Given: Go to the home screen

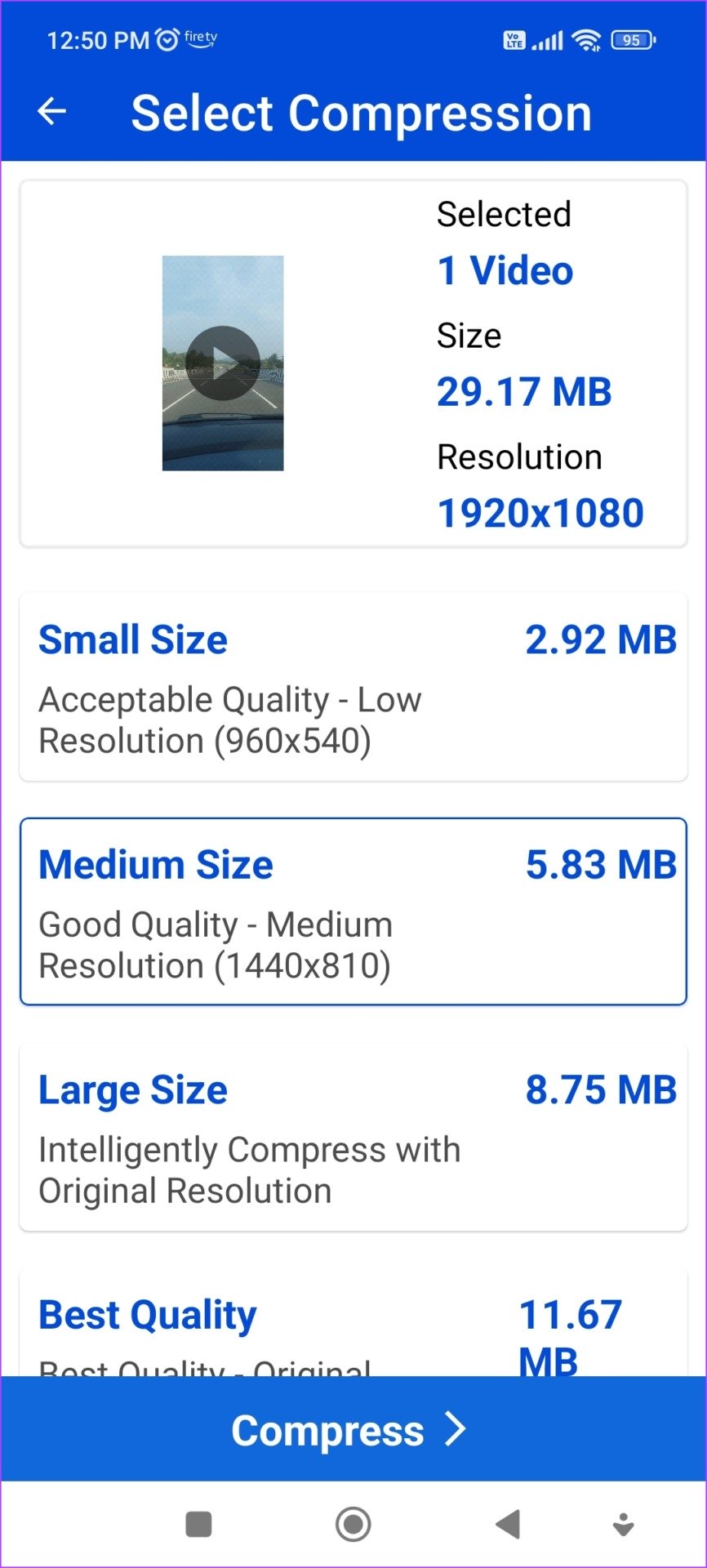Looking at the screenshot, I should (353, 1524).
